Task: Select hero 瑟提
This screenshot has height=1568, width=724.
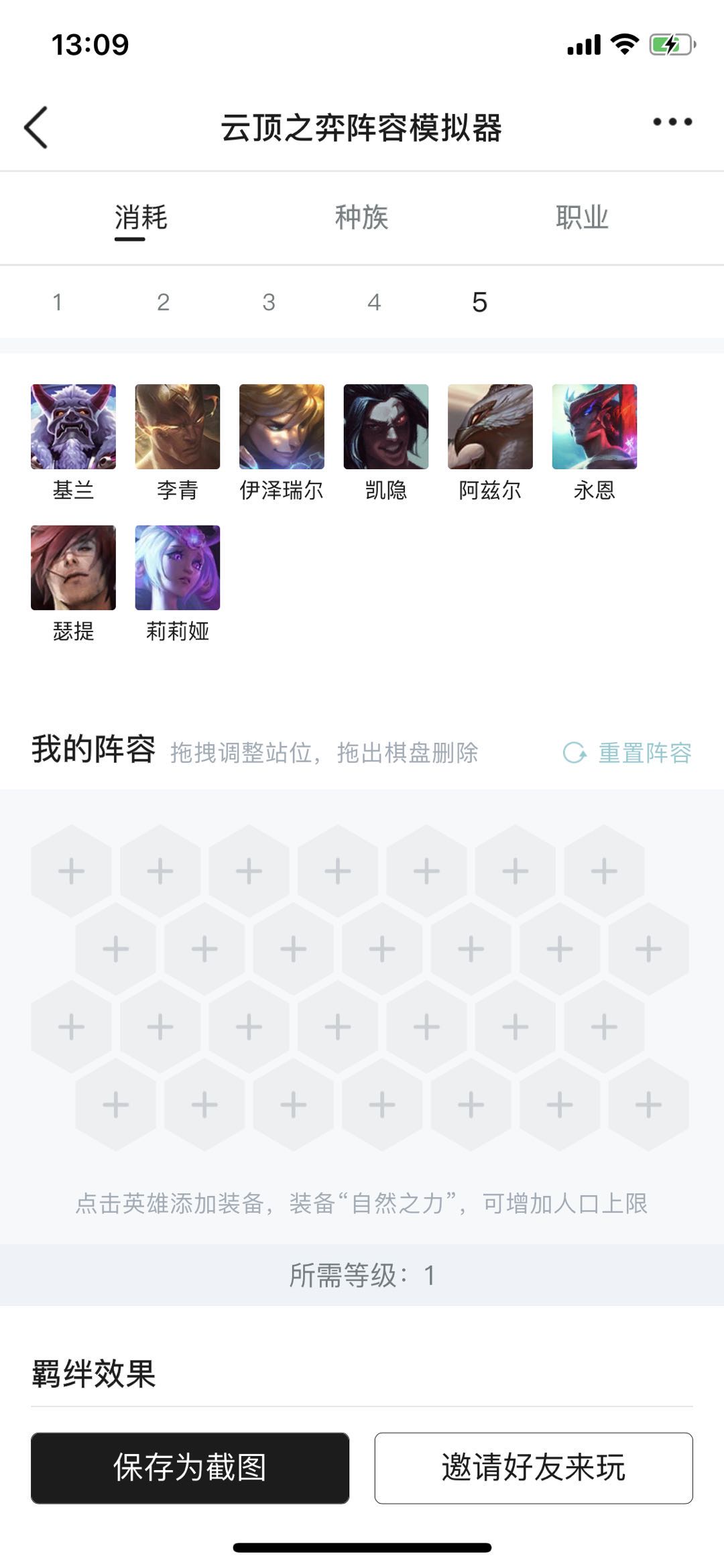Action: click(73, 568)
